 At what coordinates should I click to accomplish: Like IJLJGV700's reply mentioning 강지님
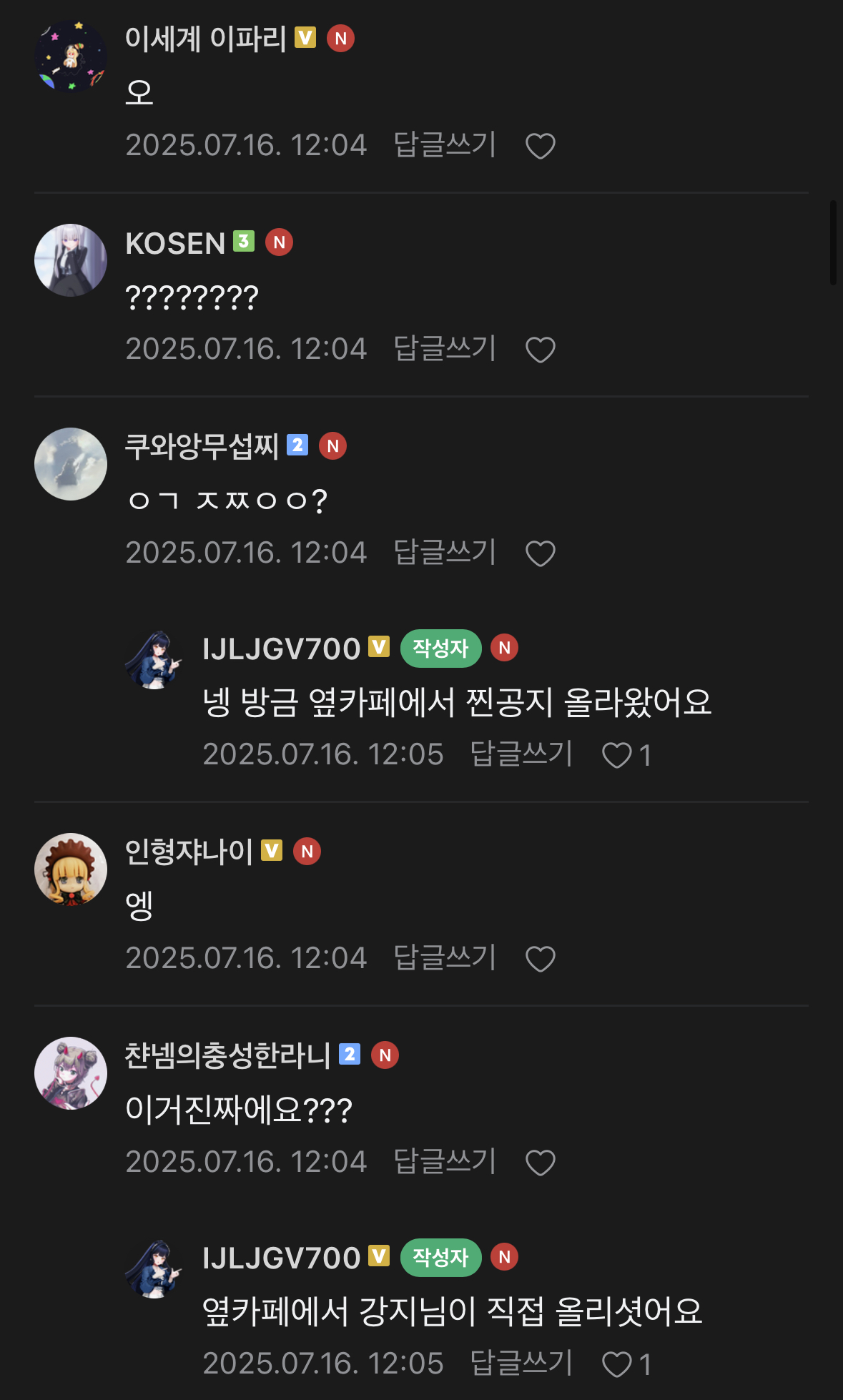[617, 1364]
